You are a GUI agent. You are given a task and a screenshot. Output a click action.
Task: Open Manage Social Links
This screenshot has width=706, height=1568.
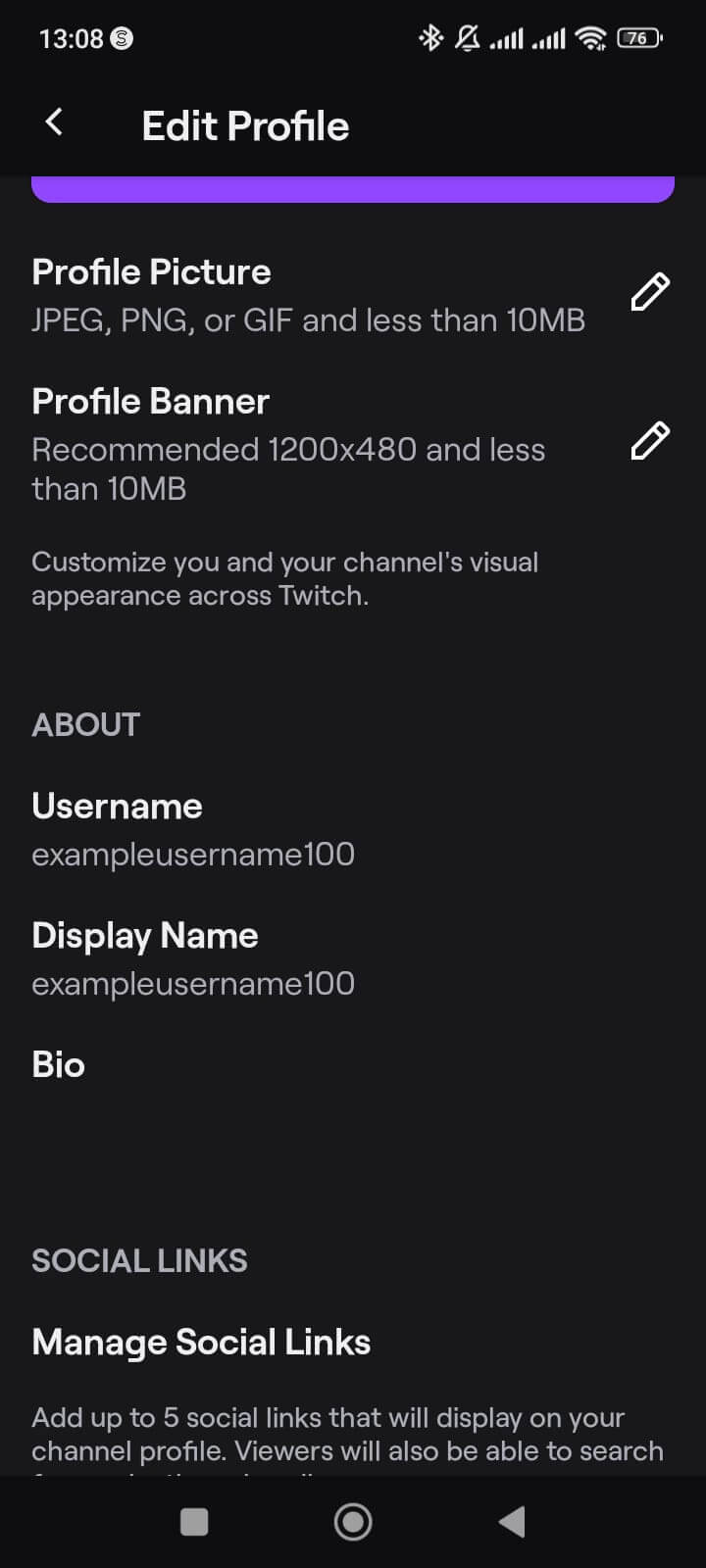click(200, 1342)
